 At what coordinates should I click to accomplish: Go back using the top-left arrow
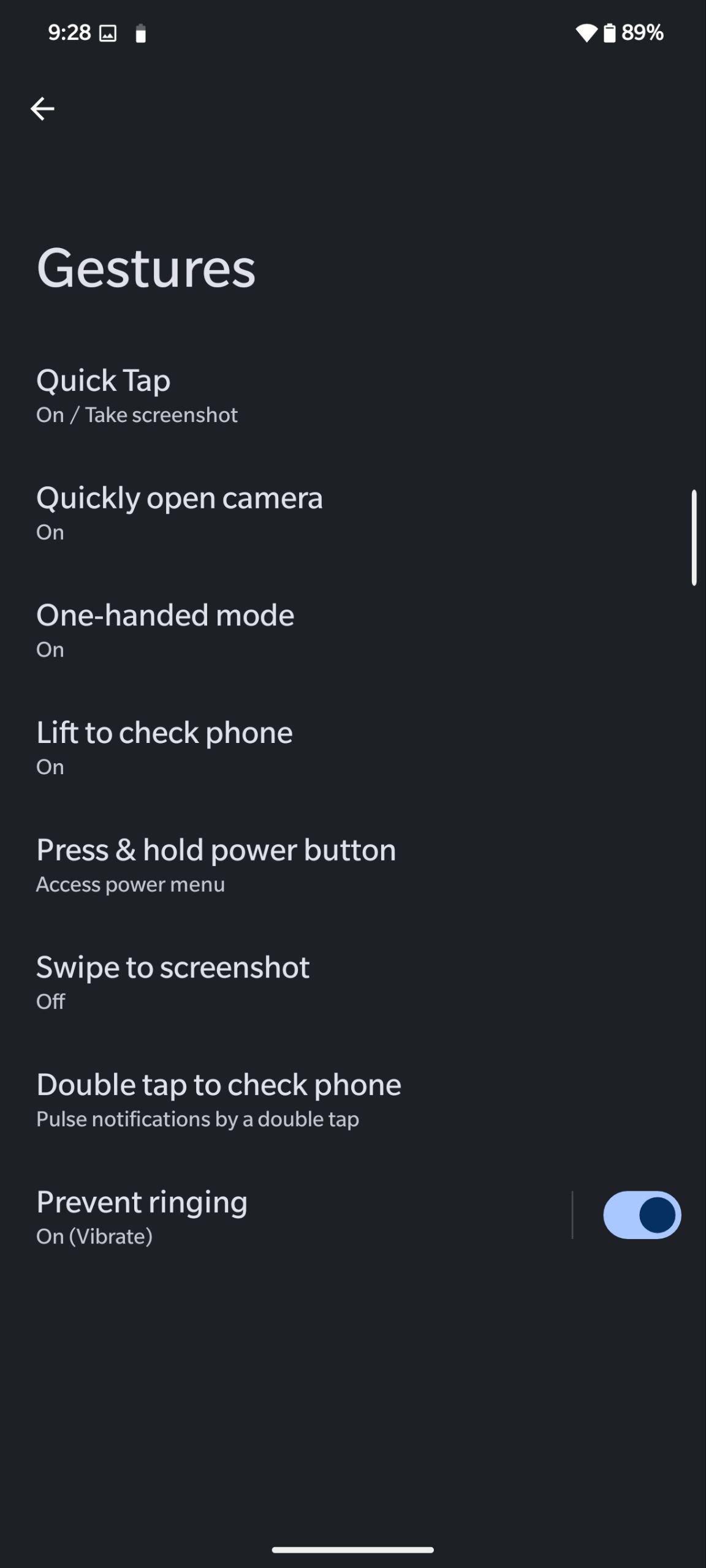coord(42,109)
